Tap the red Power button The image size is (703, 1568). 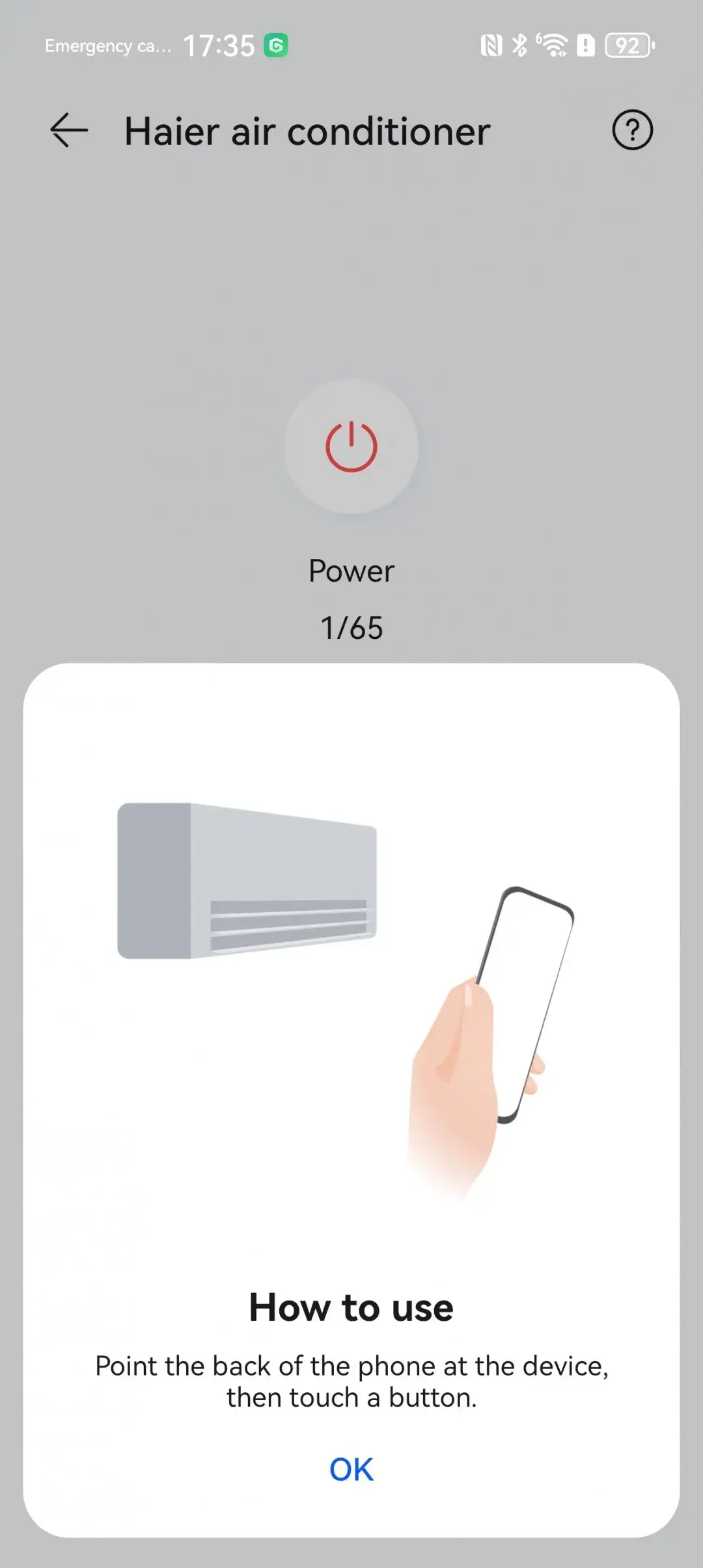tap(351, 447)
